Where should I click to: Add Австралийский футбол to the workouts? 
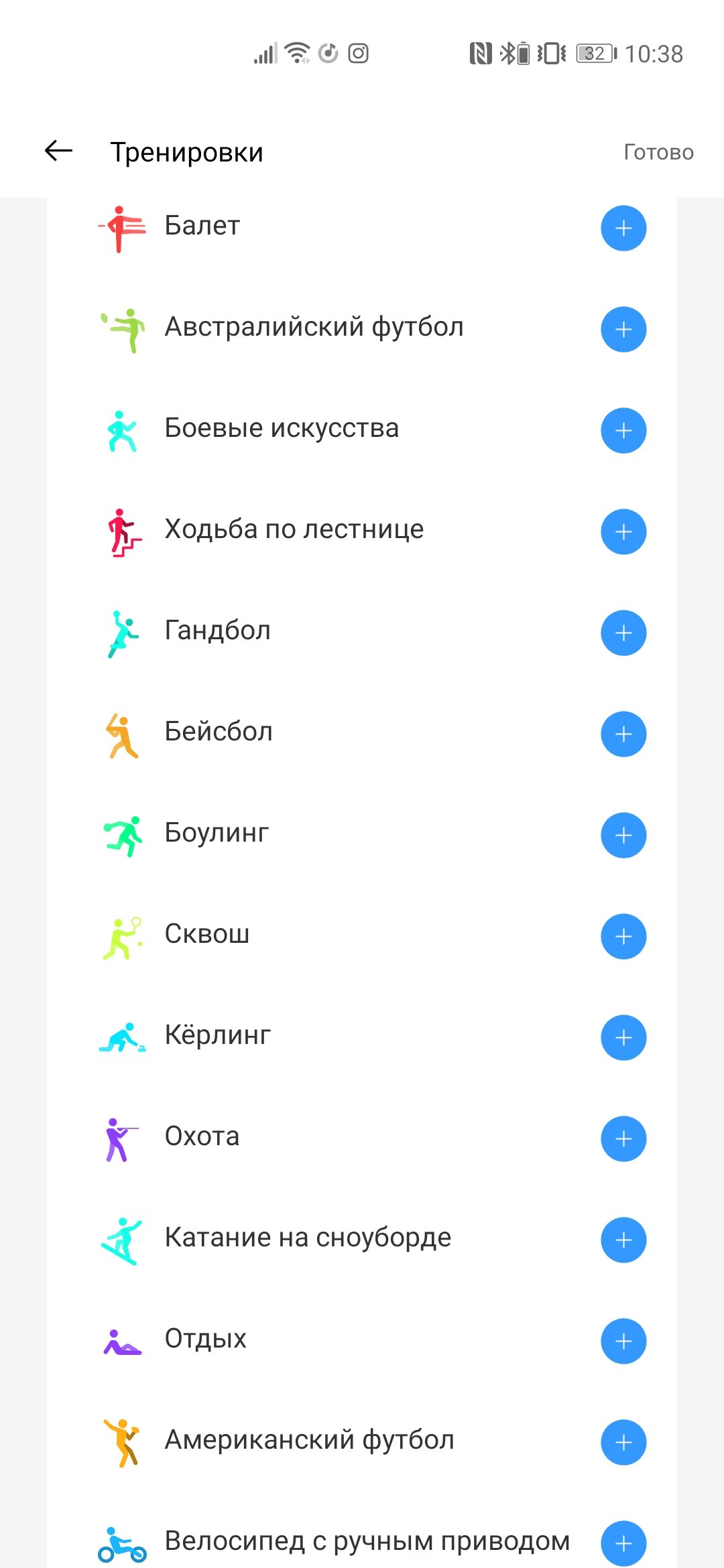click(623, 330)
